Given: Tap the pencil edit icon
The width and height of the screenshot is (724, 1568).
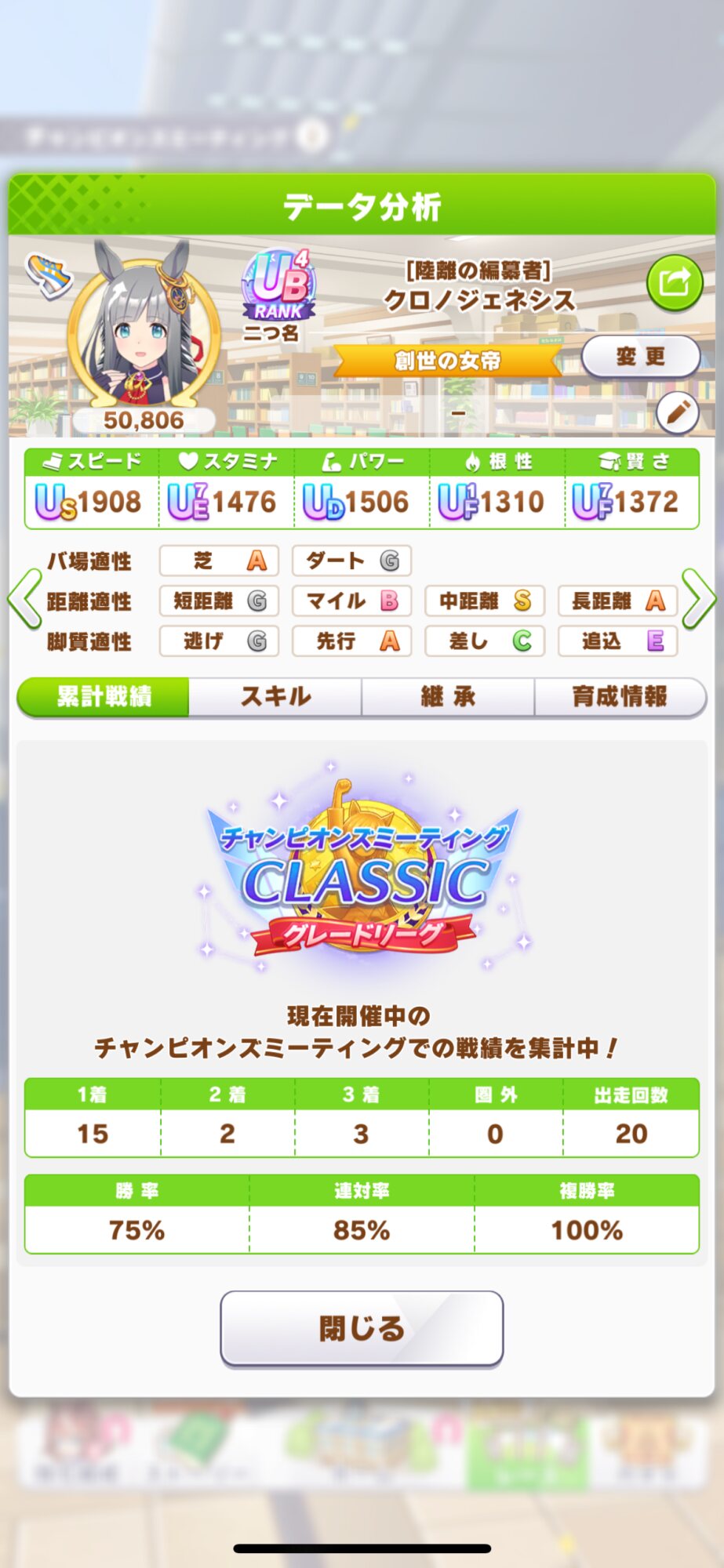Looking at the screenshot, I should 677,412.
